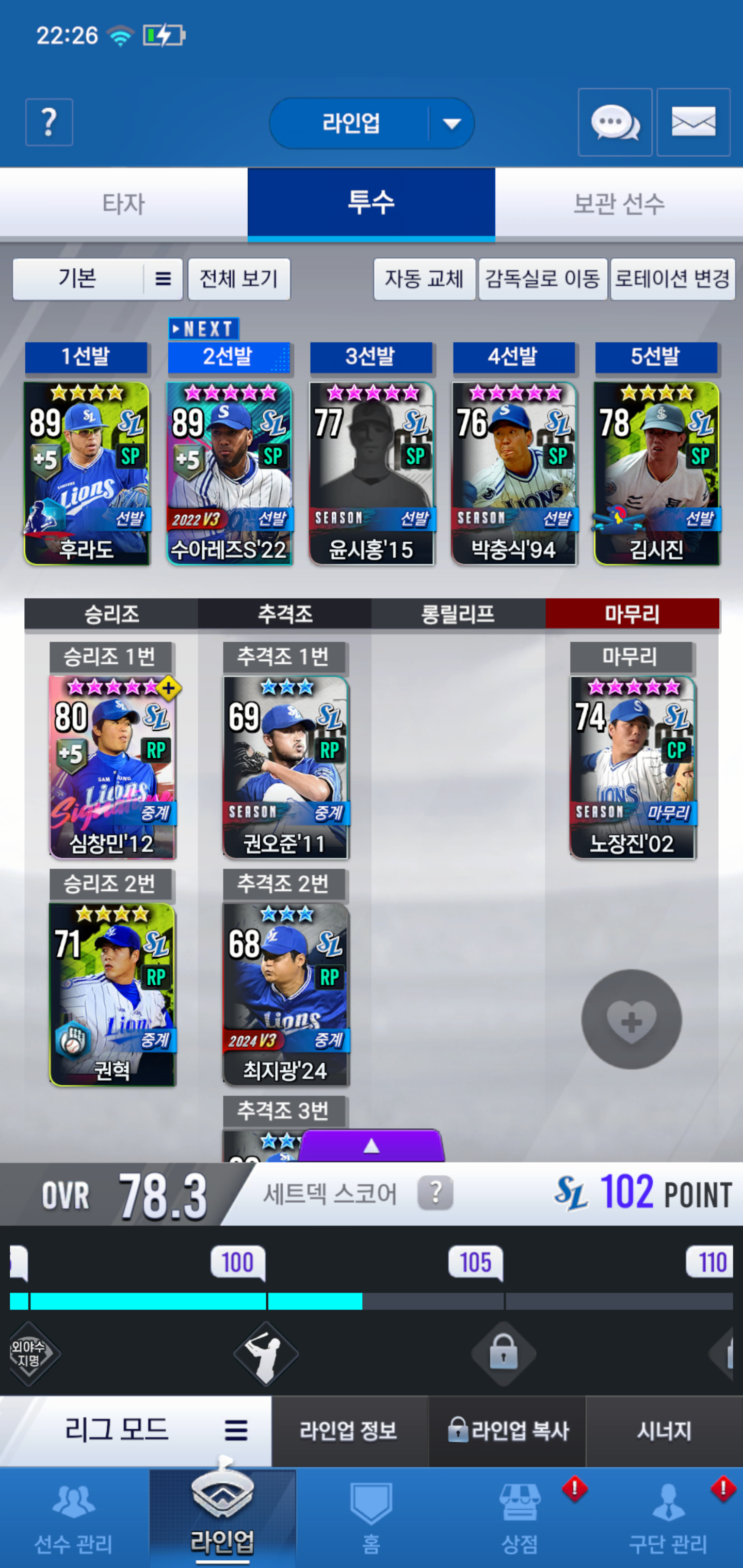Tap the 로테이션 변경 button
This screenshot has height=1568, width=743.
coord(672,279)
